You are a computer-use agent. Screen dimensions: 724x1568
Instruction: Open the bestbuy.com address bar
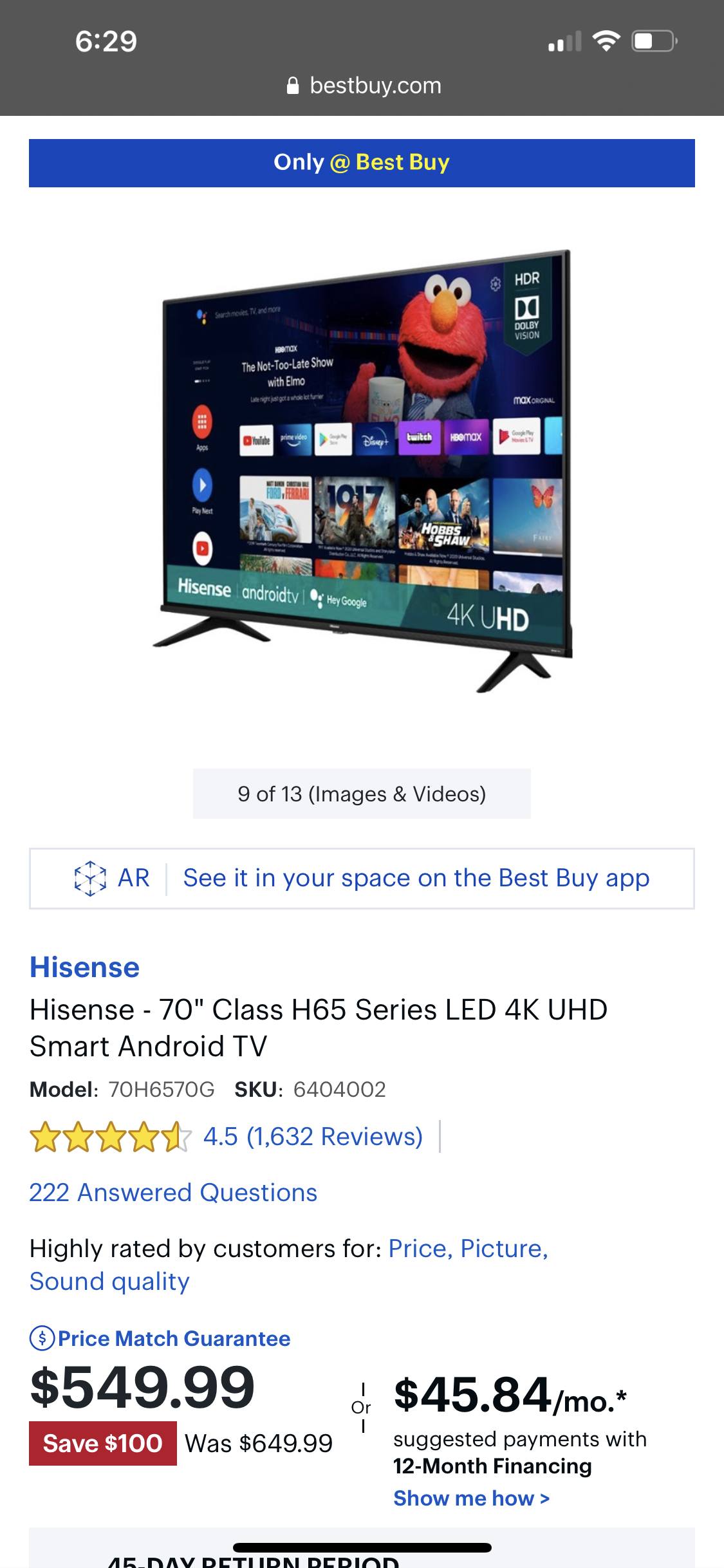click(x=364, y=86)
